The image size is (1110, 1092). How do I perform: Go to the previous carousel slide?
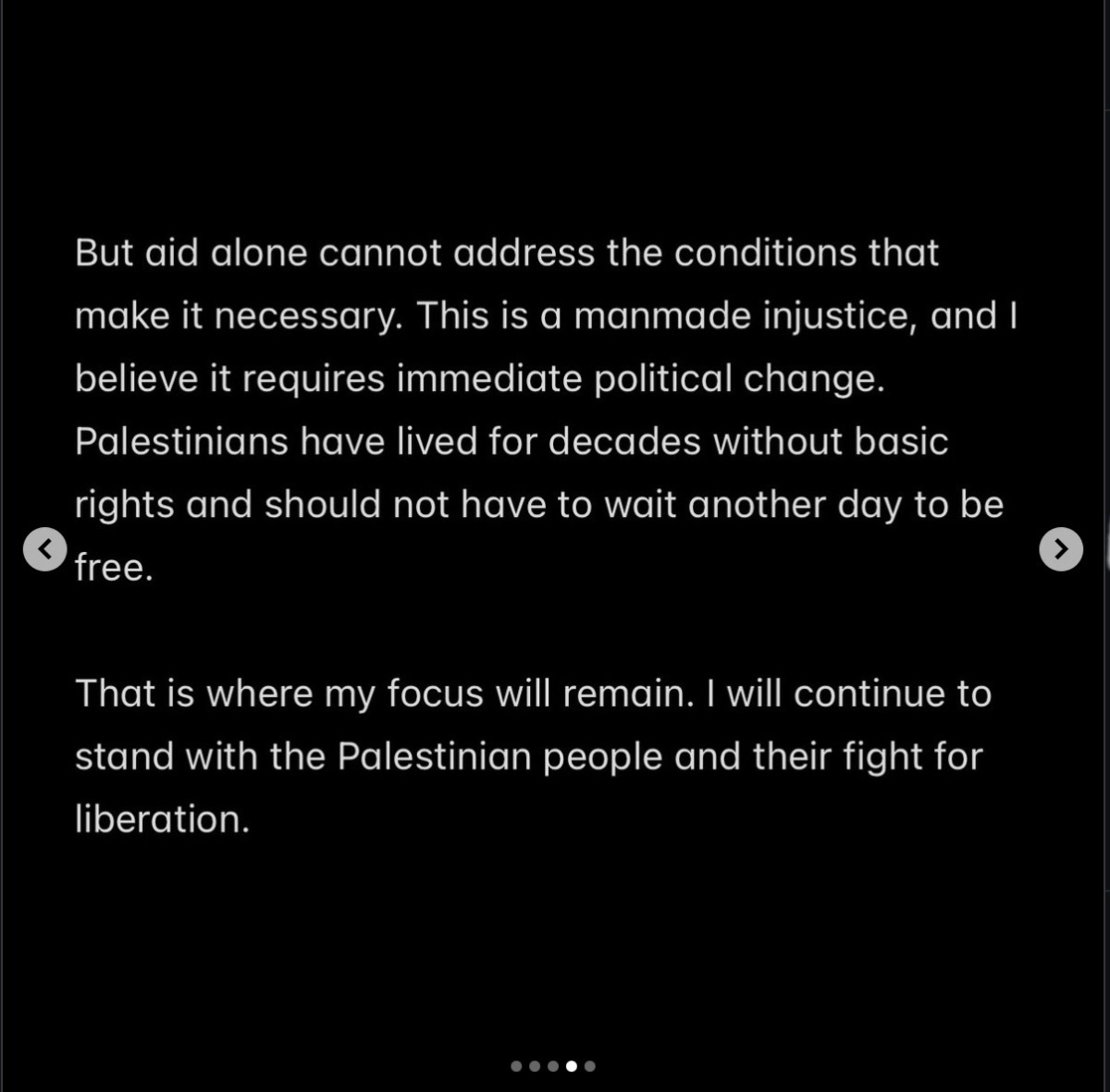pyautogui.click(x=44, y=549)
